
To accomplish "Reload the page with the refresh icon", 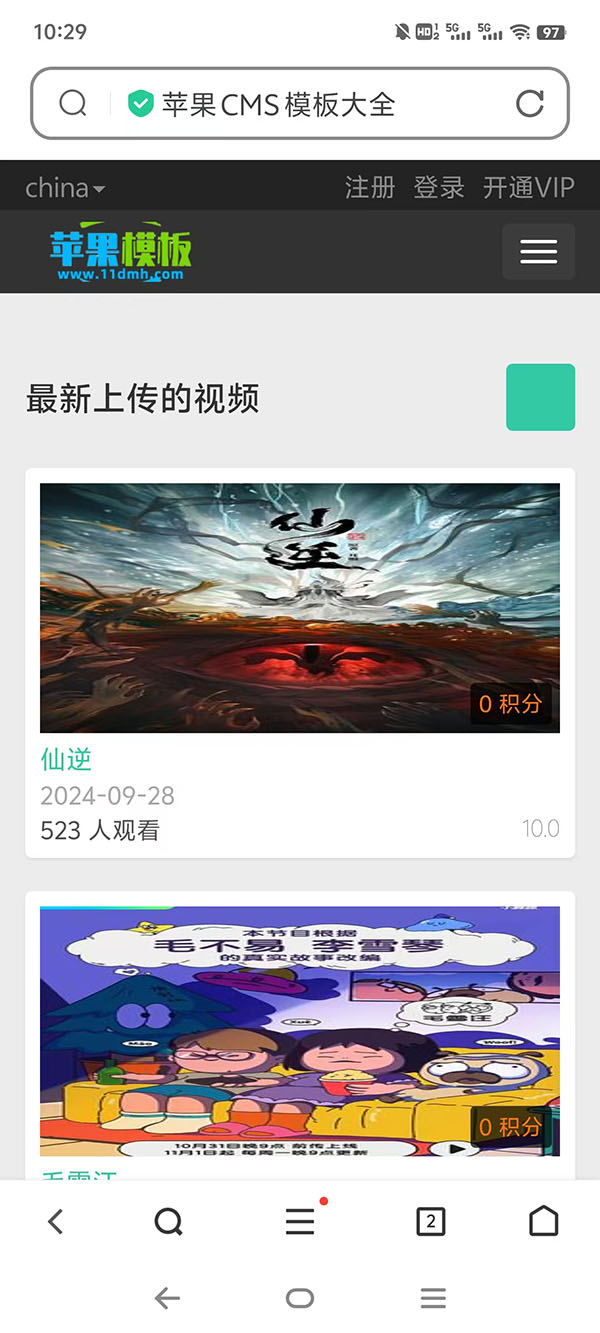I will (x=529, y=103).
